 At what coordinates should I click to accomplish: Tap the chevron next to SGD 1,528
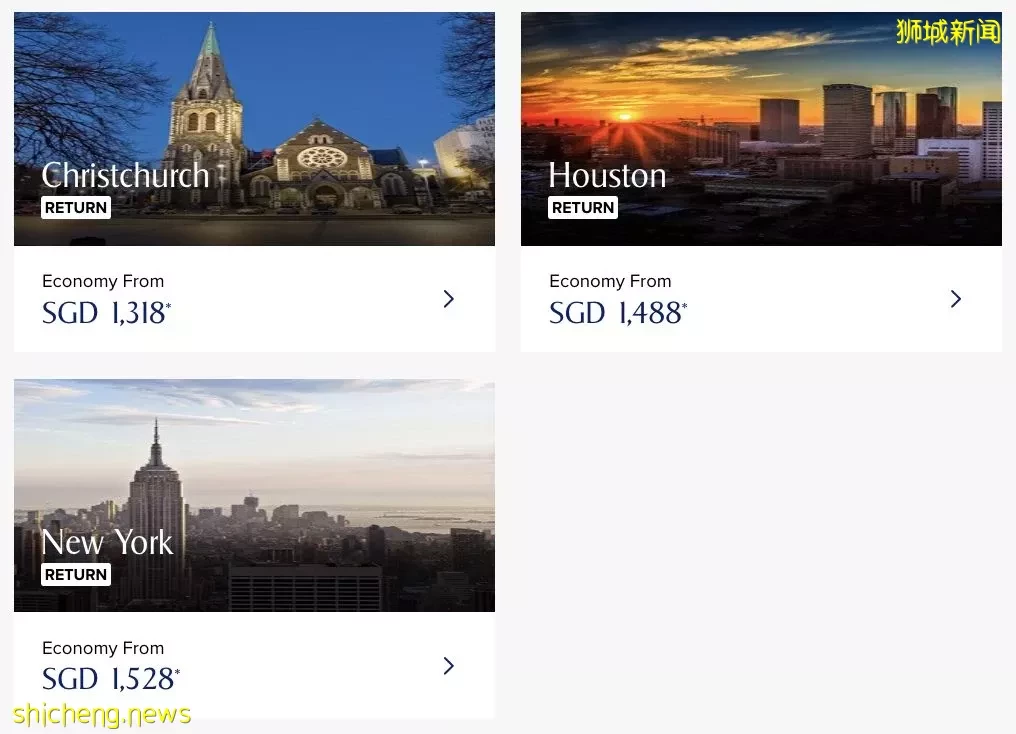pos(449,666)
